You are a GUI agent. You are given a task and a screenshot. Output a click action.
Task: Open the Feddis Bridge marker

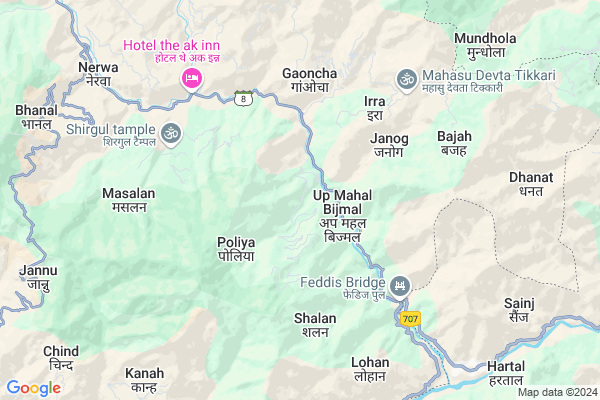(400, 286)
